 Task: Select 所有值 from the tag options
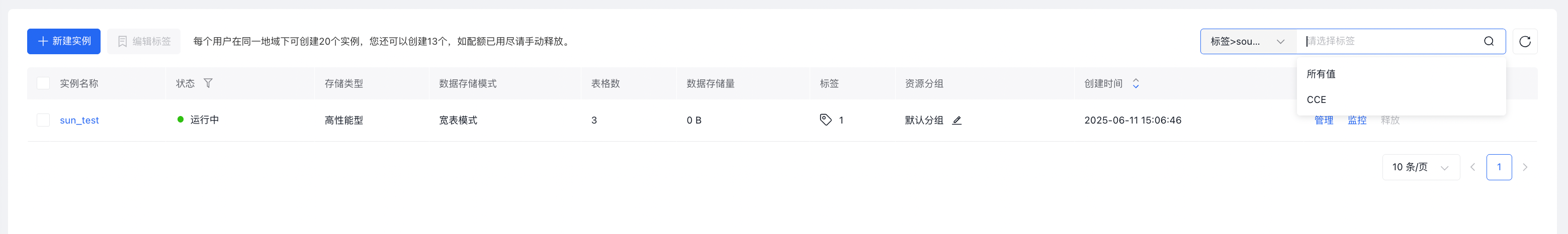point(1321,74)
